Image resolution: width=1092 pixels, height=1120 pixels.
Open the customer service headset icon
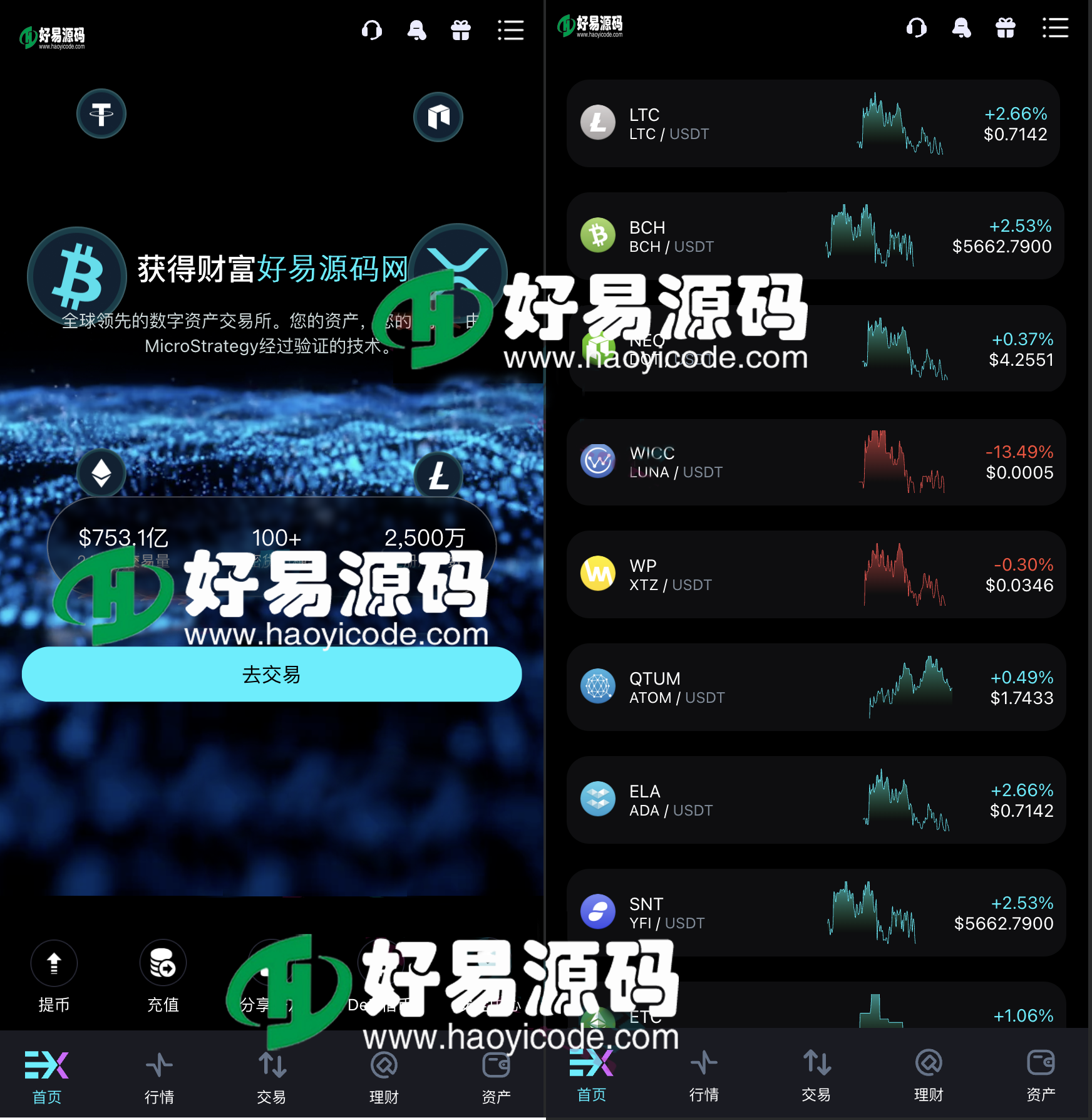click(372, 30)
